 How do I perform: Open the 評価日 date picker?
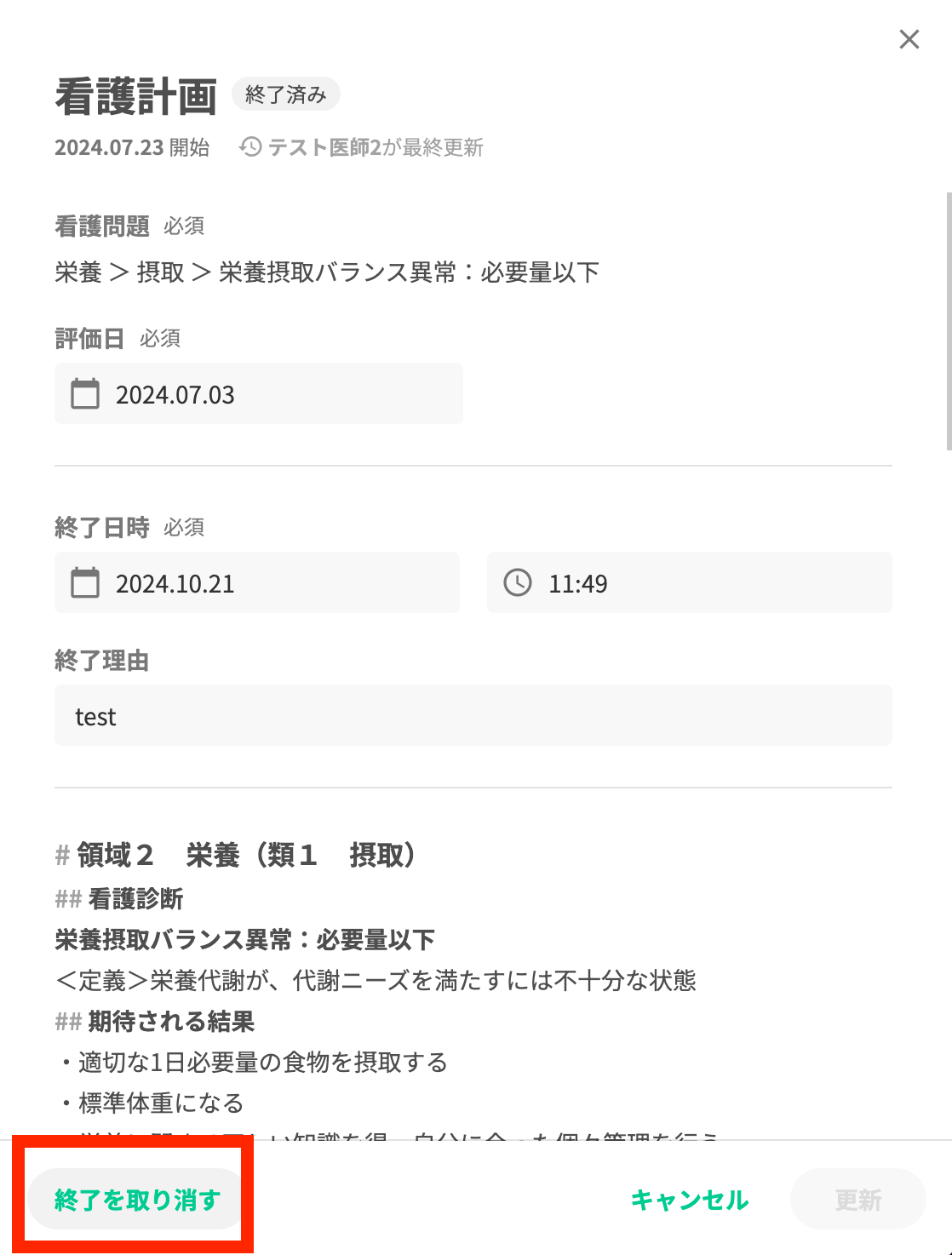tap(258, 394)
